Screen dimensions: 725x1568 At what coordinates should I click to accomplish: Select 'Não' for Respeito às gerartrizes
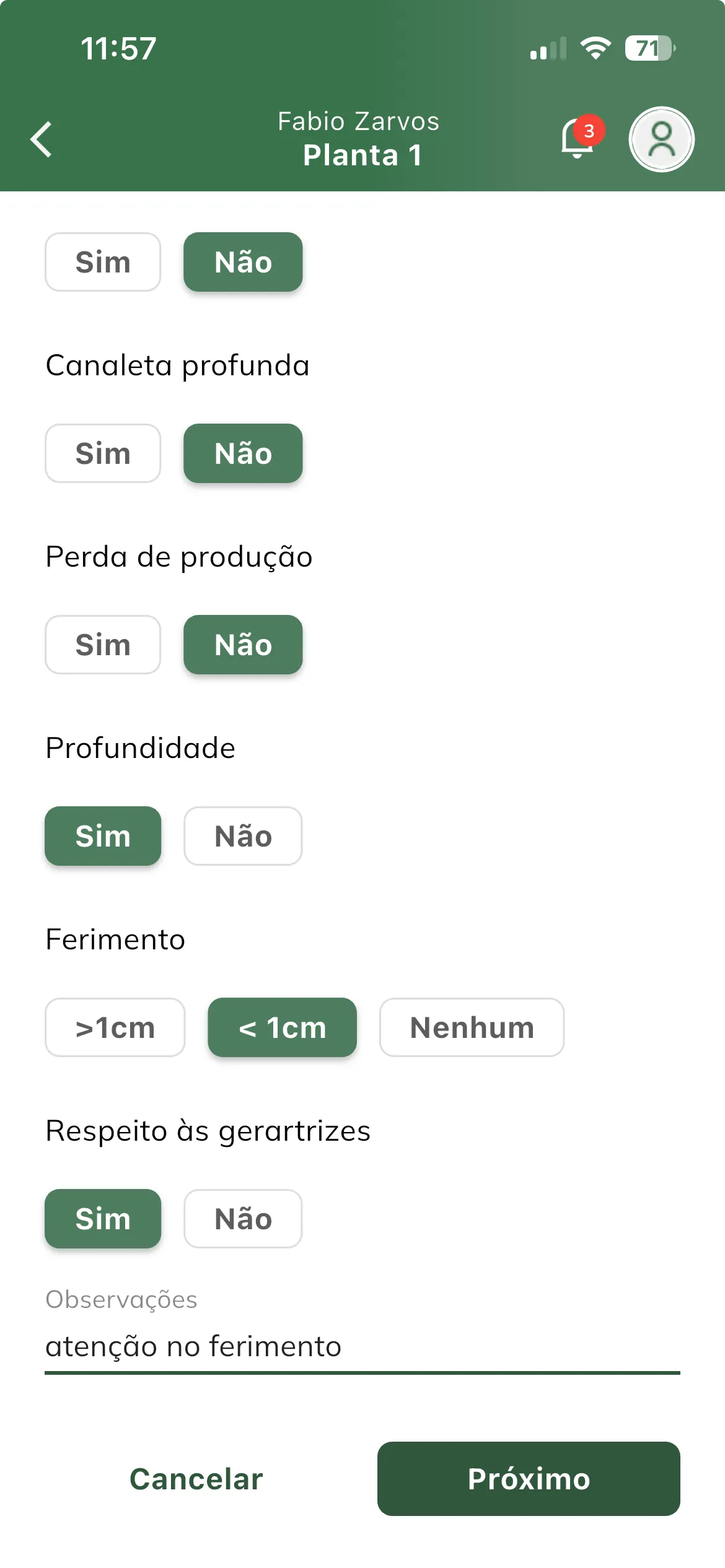click(x=243, y=1218)
